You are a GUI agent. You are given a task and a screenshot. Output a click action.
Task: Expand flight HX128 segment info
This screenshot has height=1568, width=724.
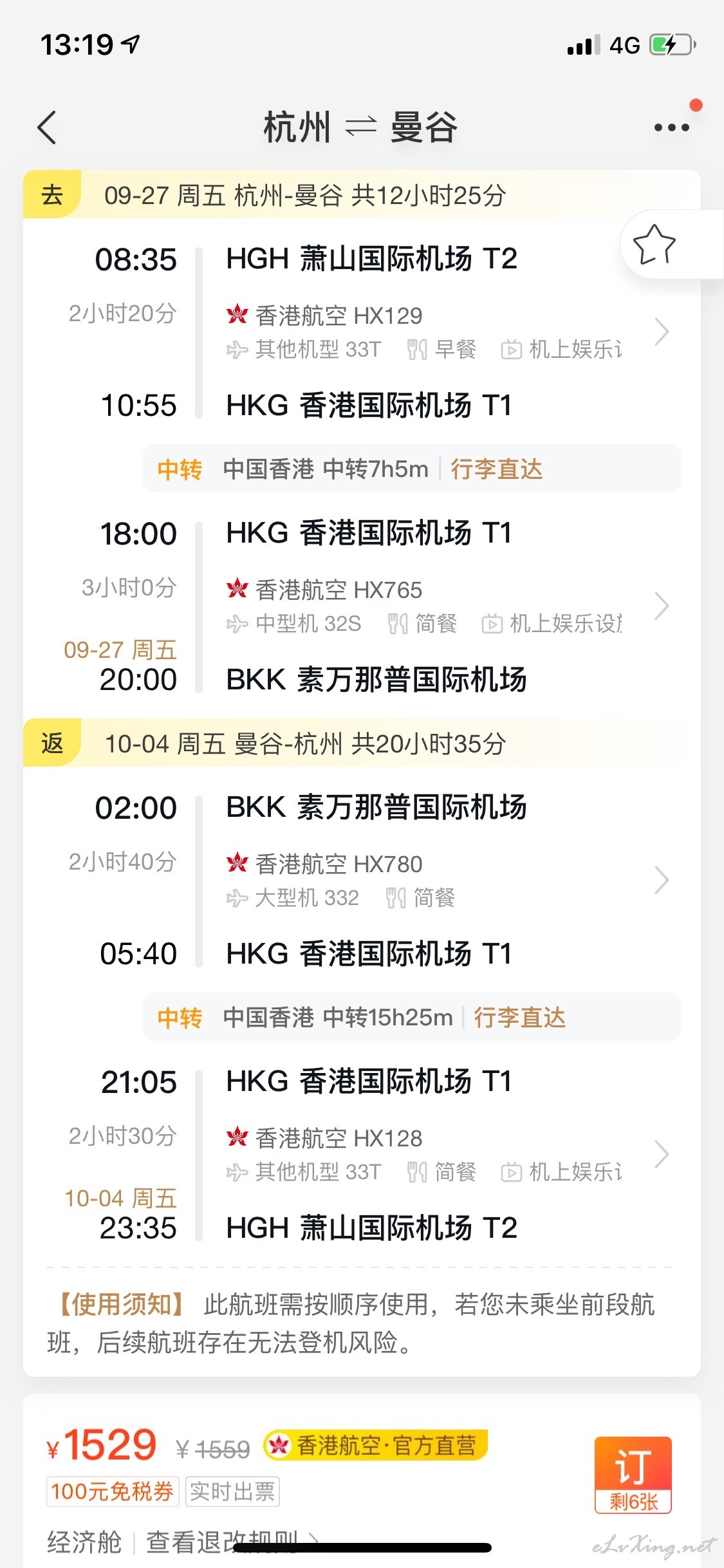pyautogui.click(x=661, y=1155)
